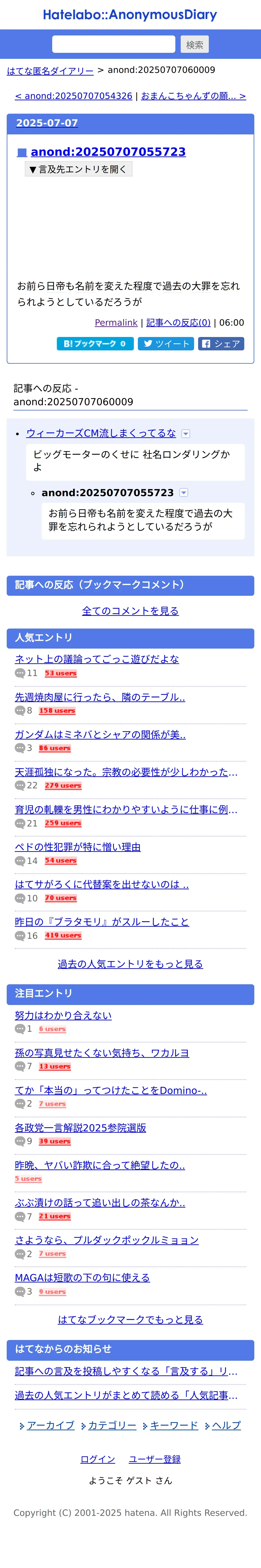This screenshot has height=1568, width=261.
Task: Open the はてな匿名ダイアリー breadcrumb link
Action: pyautogui.click(x=50, y=71)
